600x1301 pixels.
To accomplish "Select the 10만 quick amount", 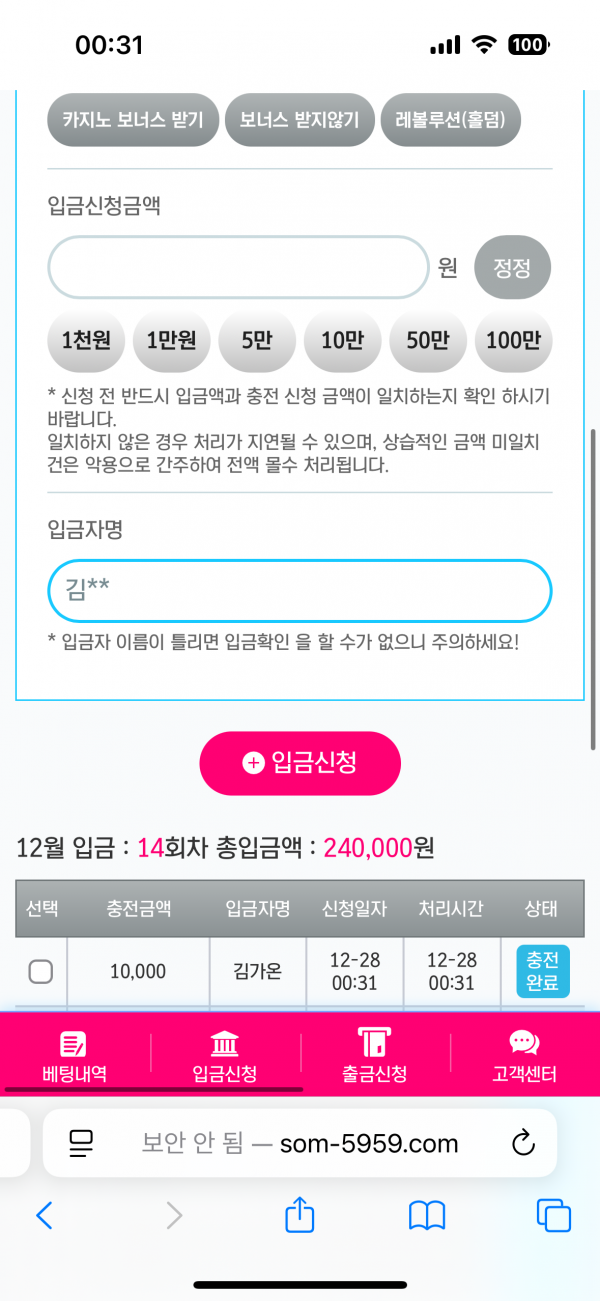I will pyautogui.click(x=342, y=341).
